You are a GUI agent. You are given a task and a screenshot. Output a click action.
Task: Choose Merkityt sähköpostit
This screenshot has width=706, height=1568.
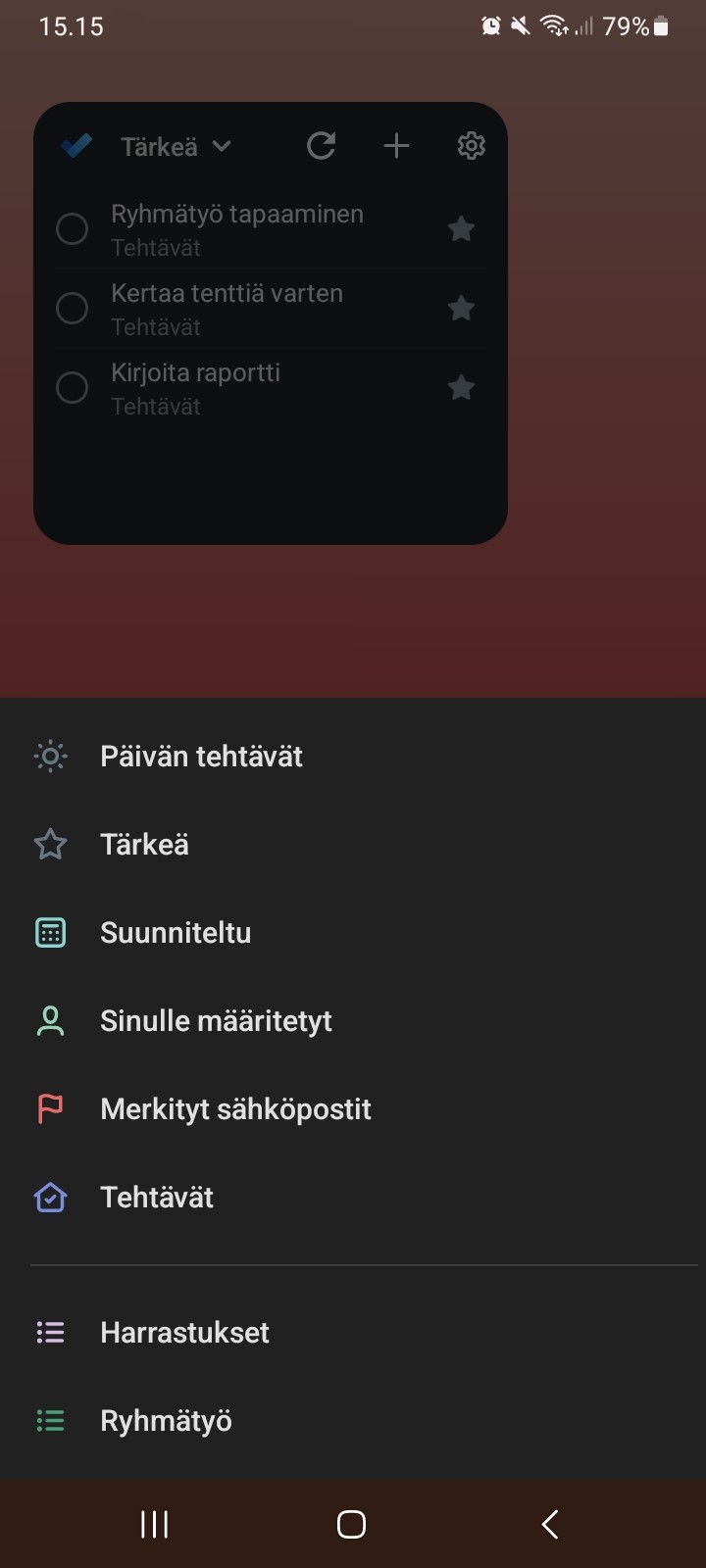(x=353, y=1109)
